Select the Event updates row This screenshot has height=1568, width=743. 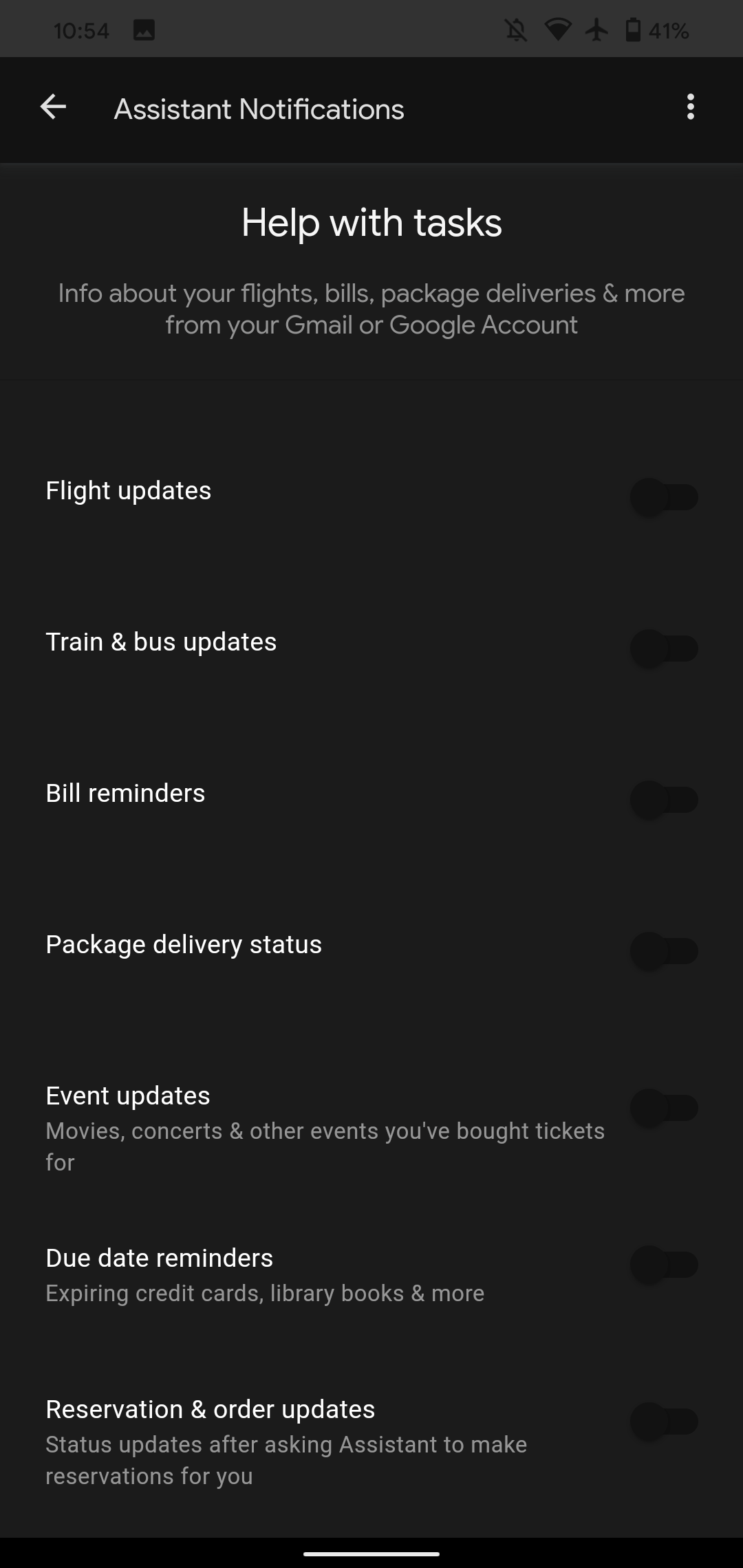(x=275, y=1124)
